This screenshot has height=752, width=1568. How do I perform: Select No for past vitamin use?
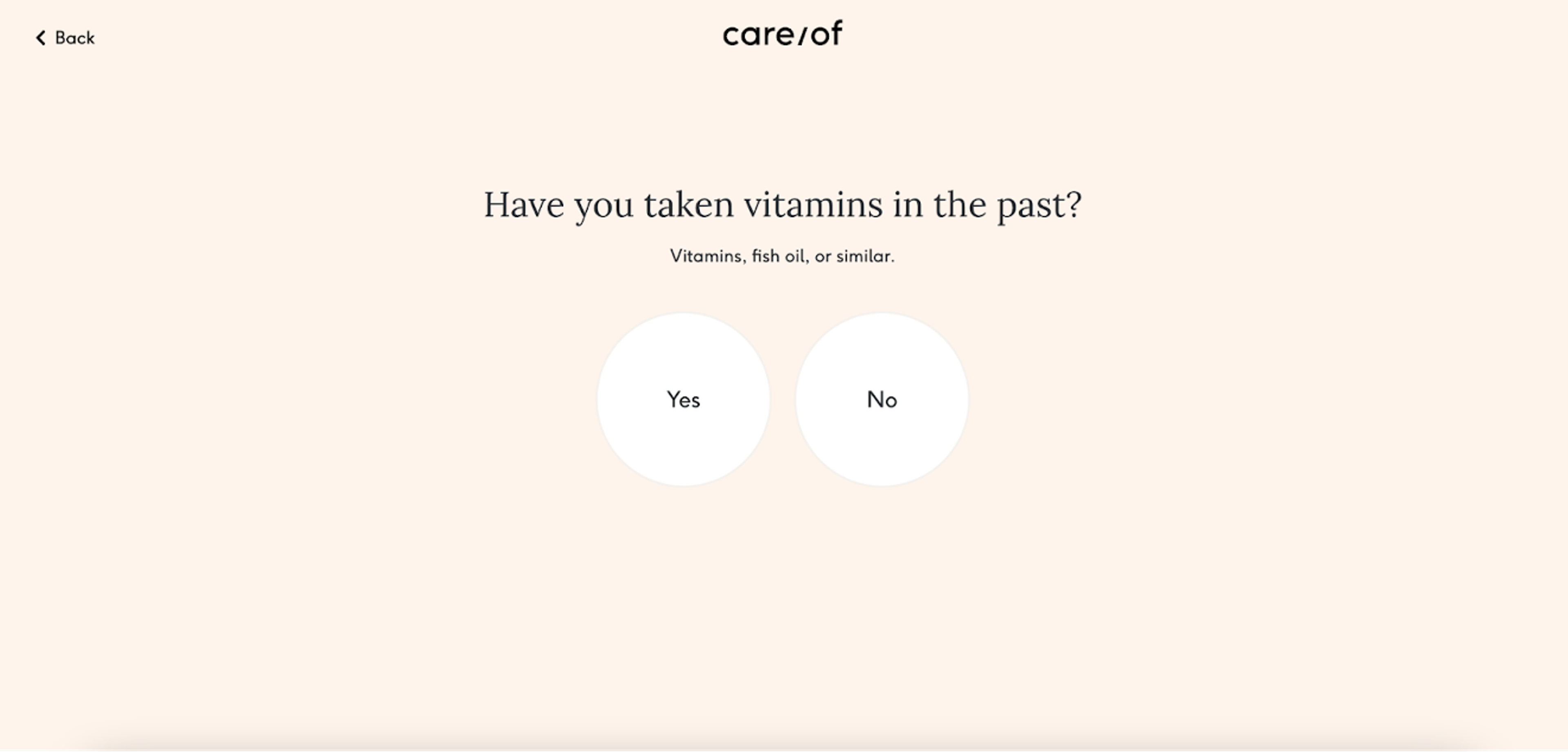click(x=882, y=400)
